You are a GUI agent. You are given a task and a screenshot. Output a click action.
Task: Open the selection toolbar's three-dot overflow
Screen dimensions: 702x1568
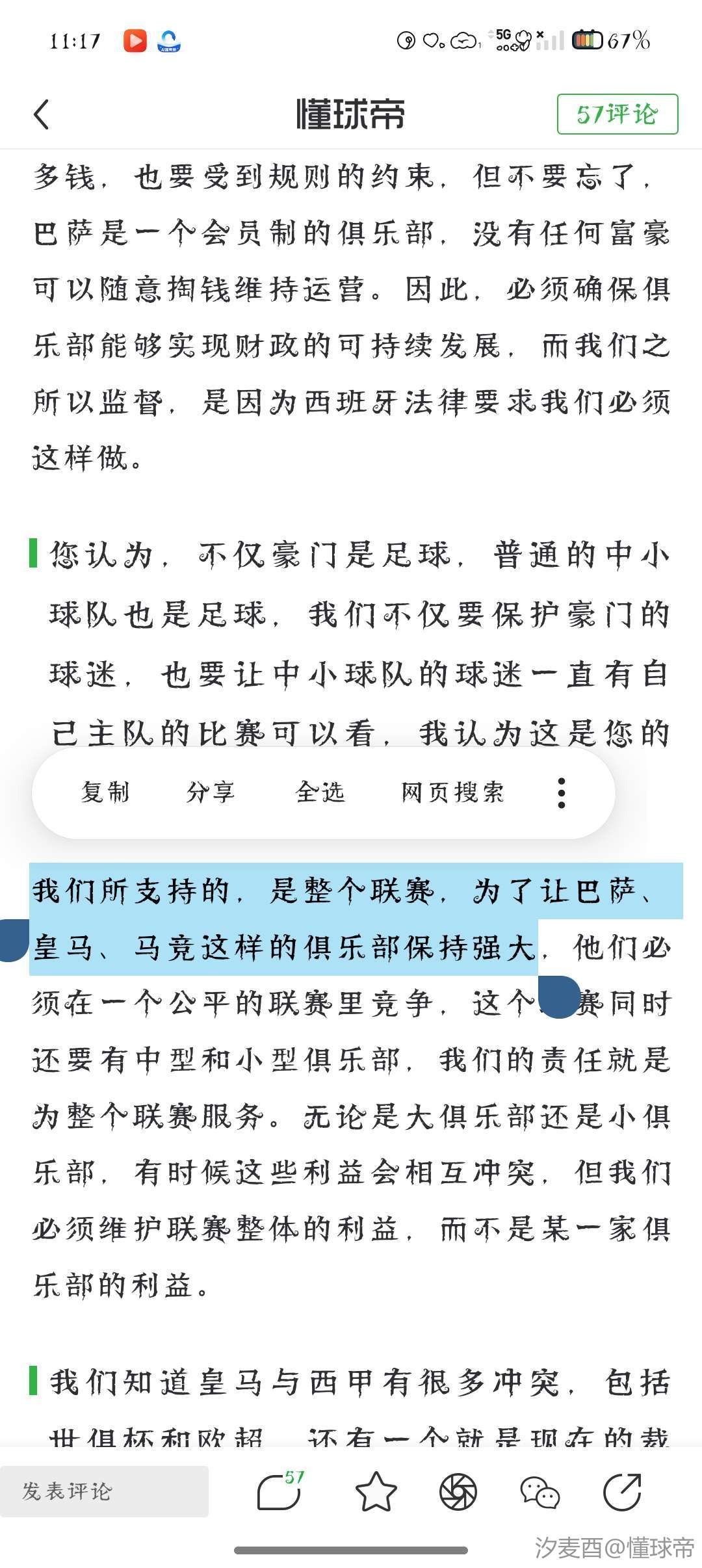pos(562,792)
